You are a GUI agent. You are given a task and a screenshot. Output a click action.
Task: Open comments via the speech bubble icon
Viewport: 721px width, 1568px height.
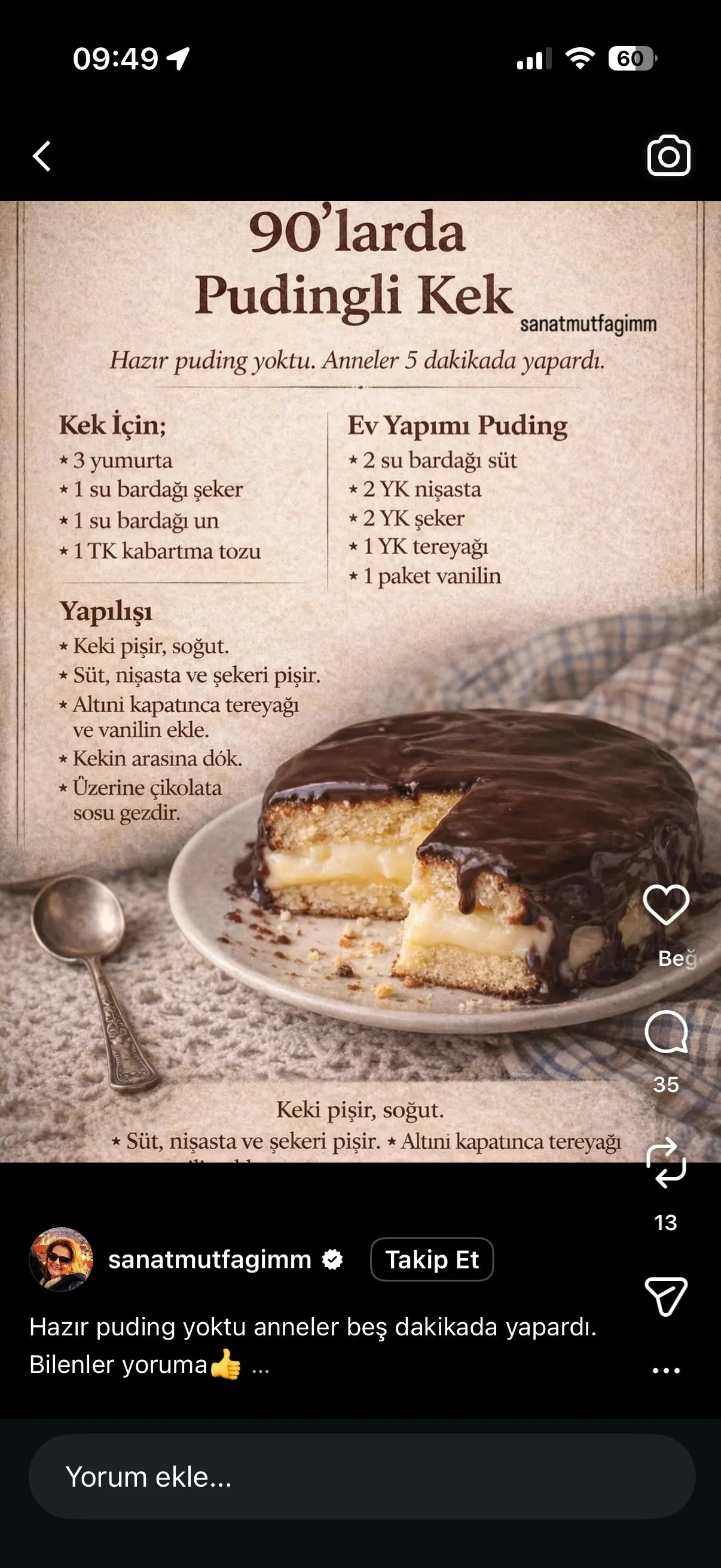click(x=666, y=1032)
